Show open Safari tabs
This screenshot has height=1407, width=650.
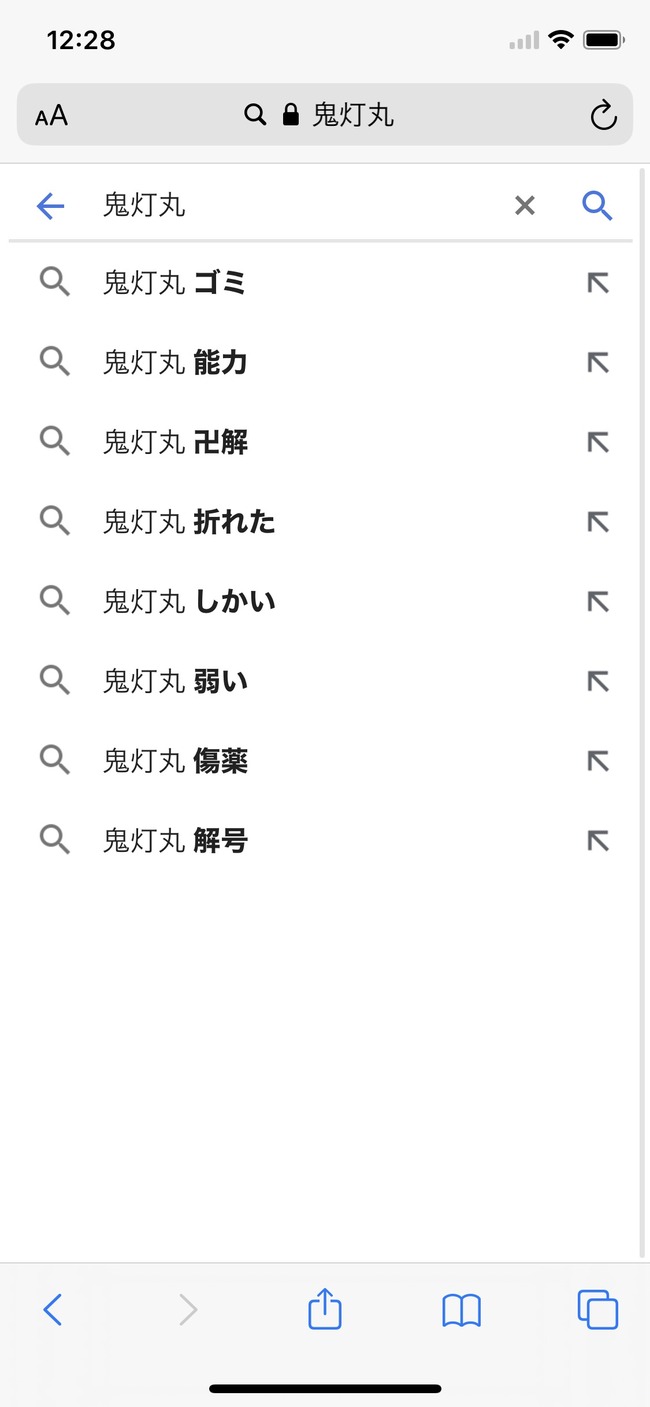click(x=598, y=1309)
